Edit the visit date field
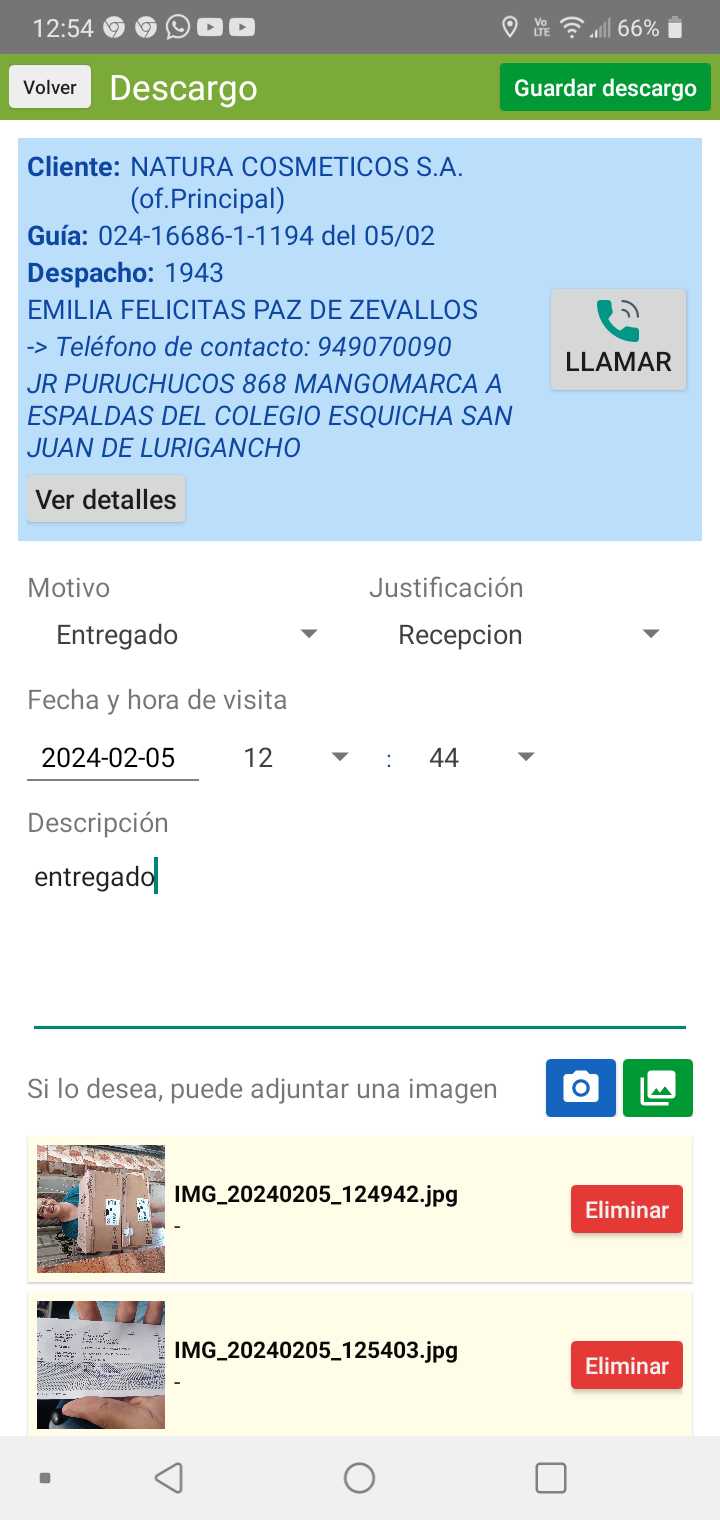720x1520 pixels. pyautogui.click(x=112, y=758)
